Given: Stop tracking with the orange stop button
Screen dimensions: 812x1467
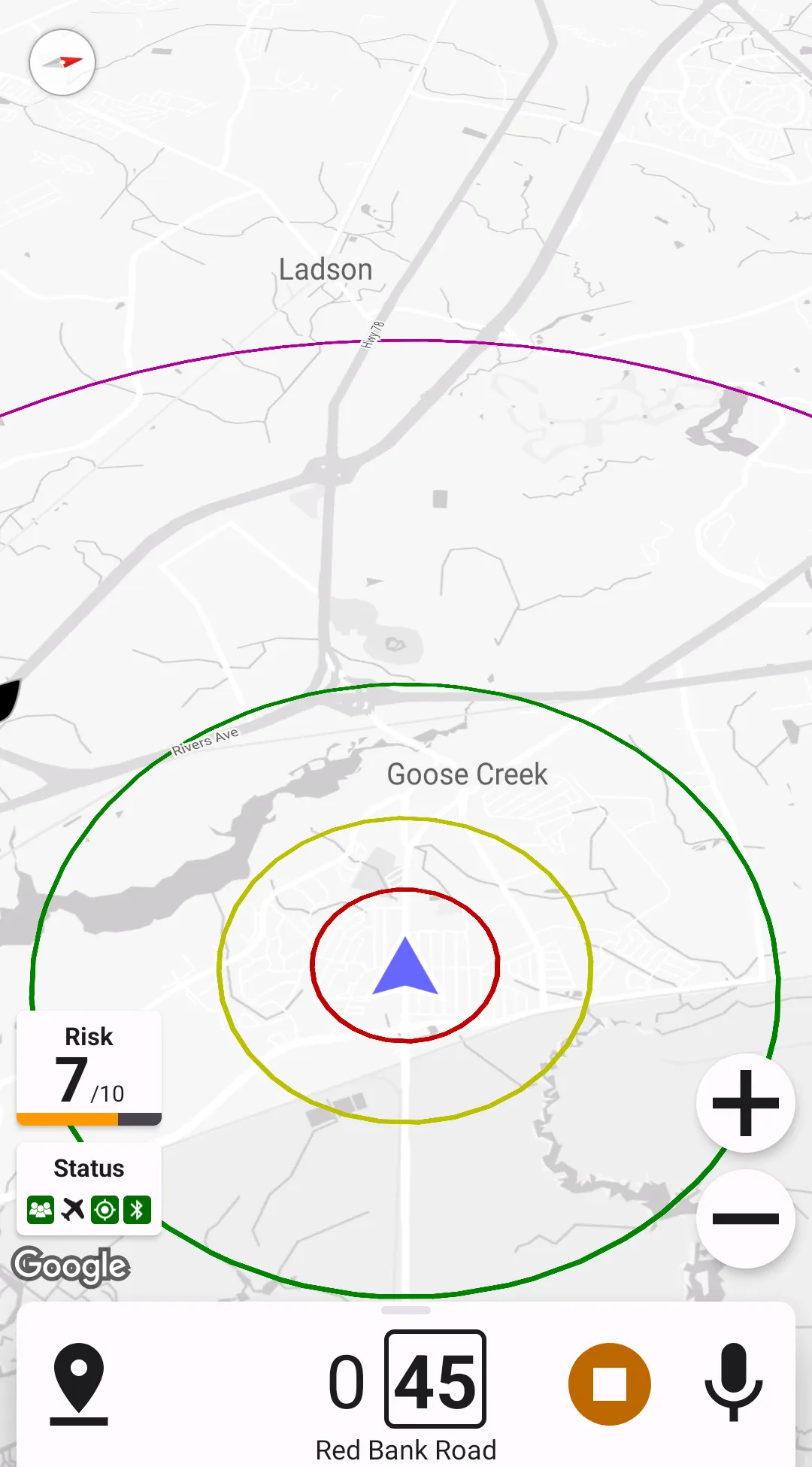Looking at the screenshot, I should click(x=609, y=1384).
